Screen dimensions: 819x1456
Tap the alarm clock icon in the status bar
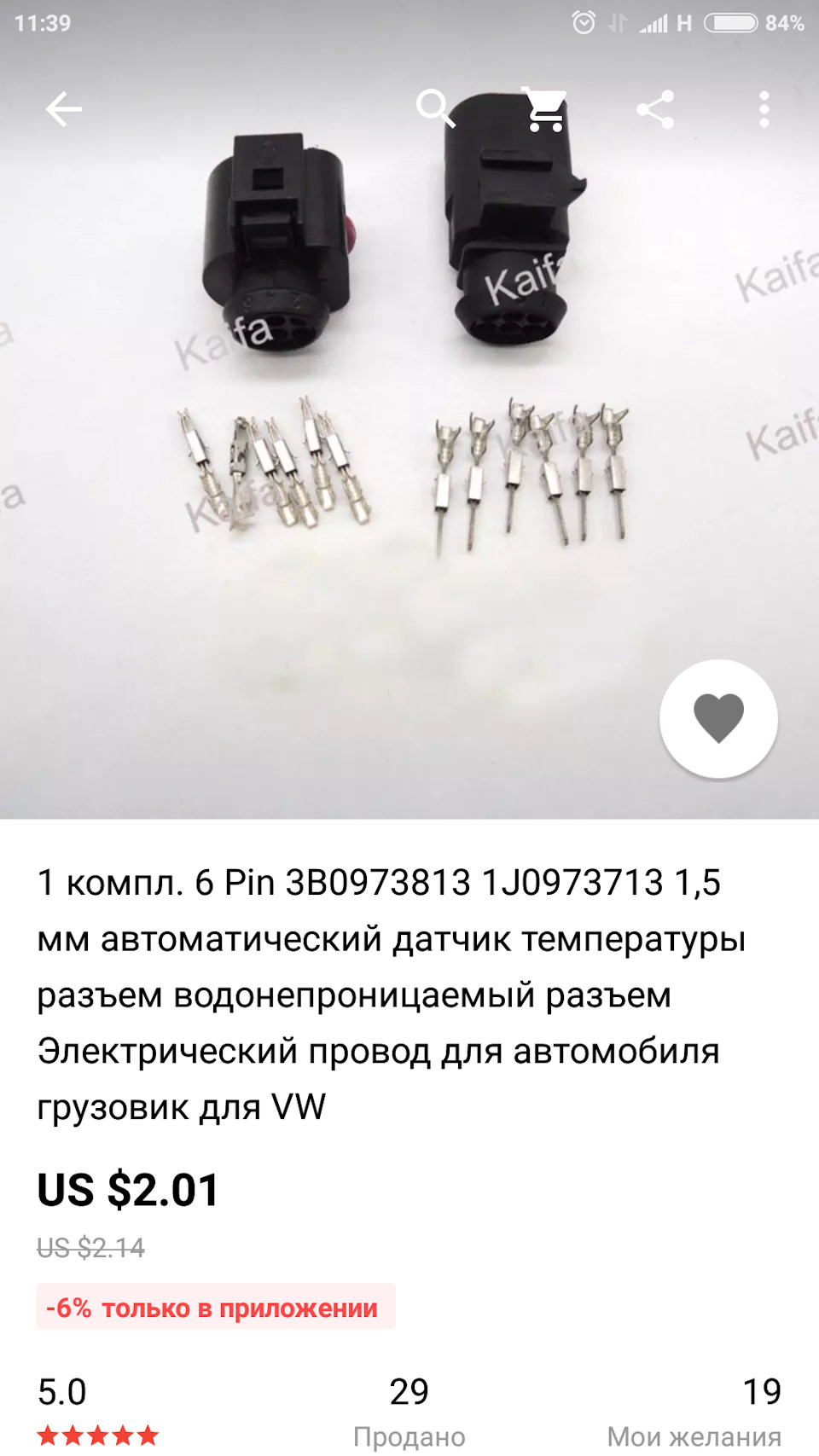click(584, 23)
